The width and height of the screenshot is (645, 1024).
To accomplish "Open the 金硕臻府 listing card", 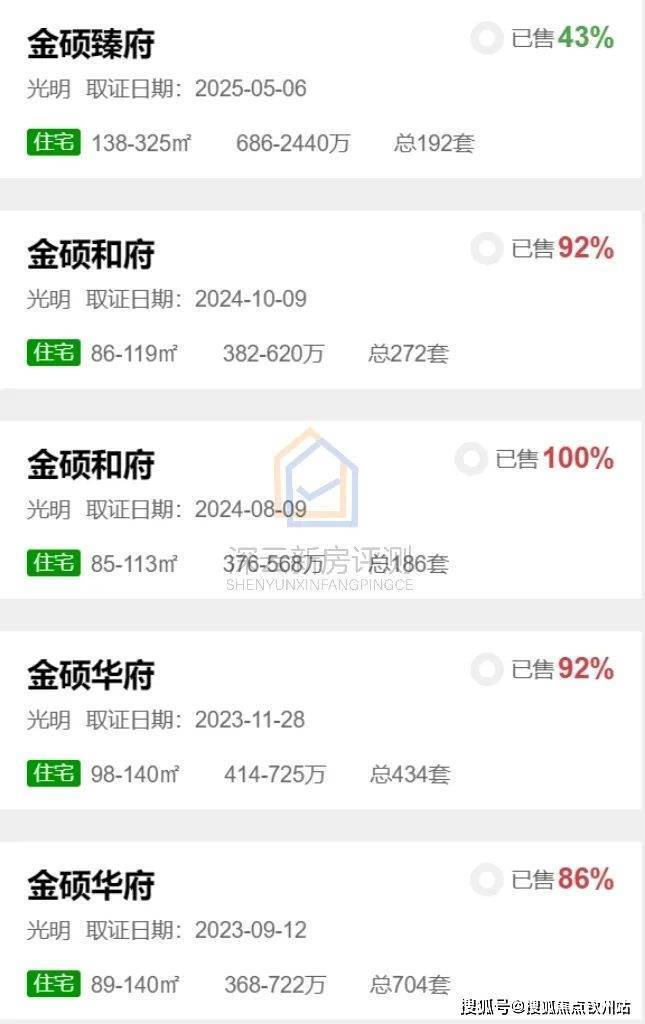I will 90,44.
